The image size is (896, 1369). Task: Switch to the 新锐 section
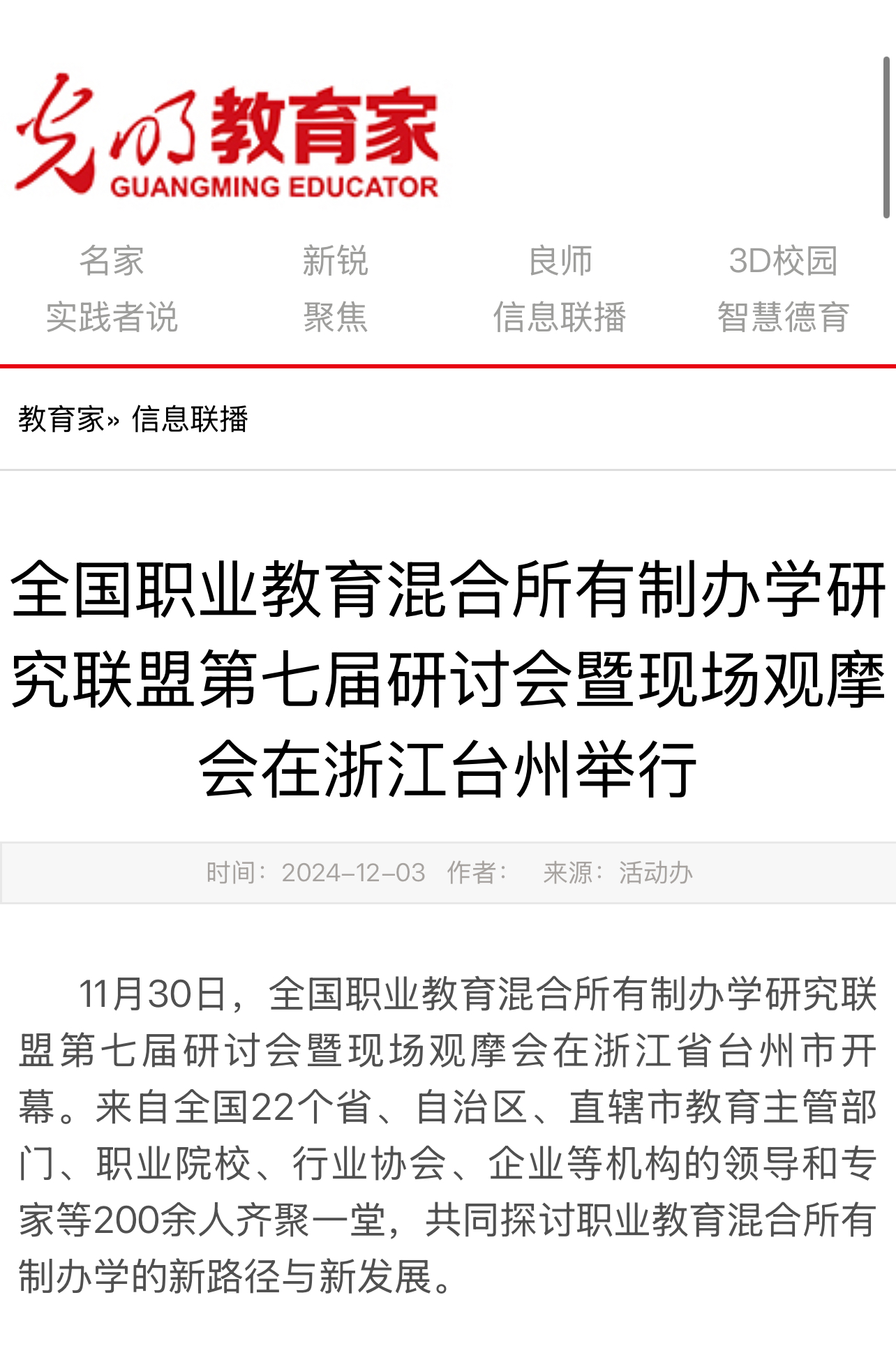point(335,261)
